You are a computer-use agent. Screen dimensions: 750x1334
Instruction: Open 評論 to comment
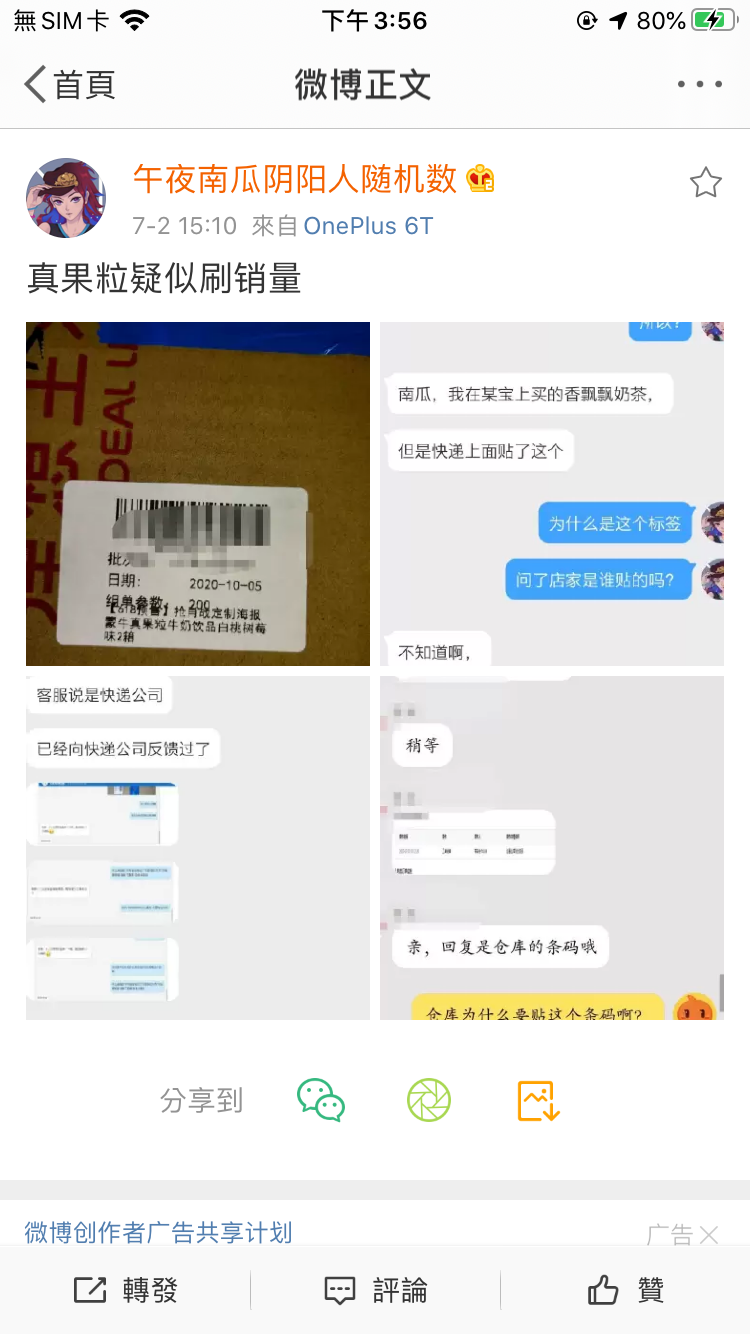coord(376,1290)
